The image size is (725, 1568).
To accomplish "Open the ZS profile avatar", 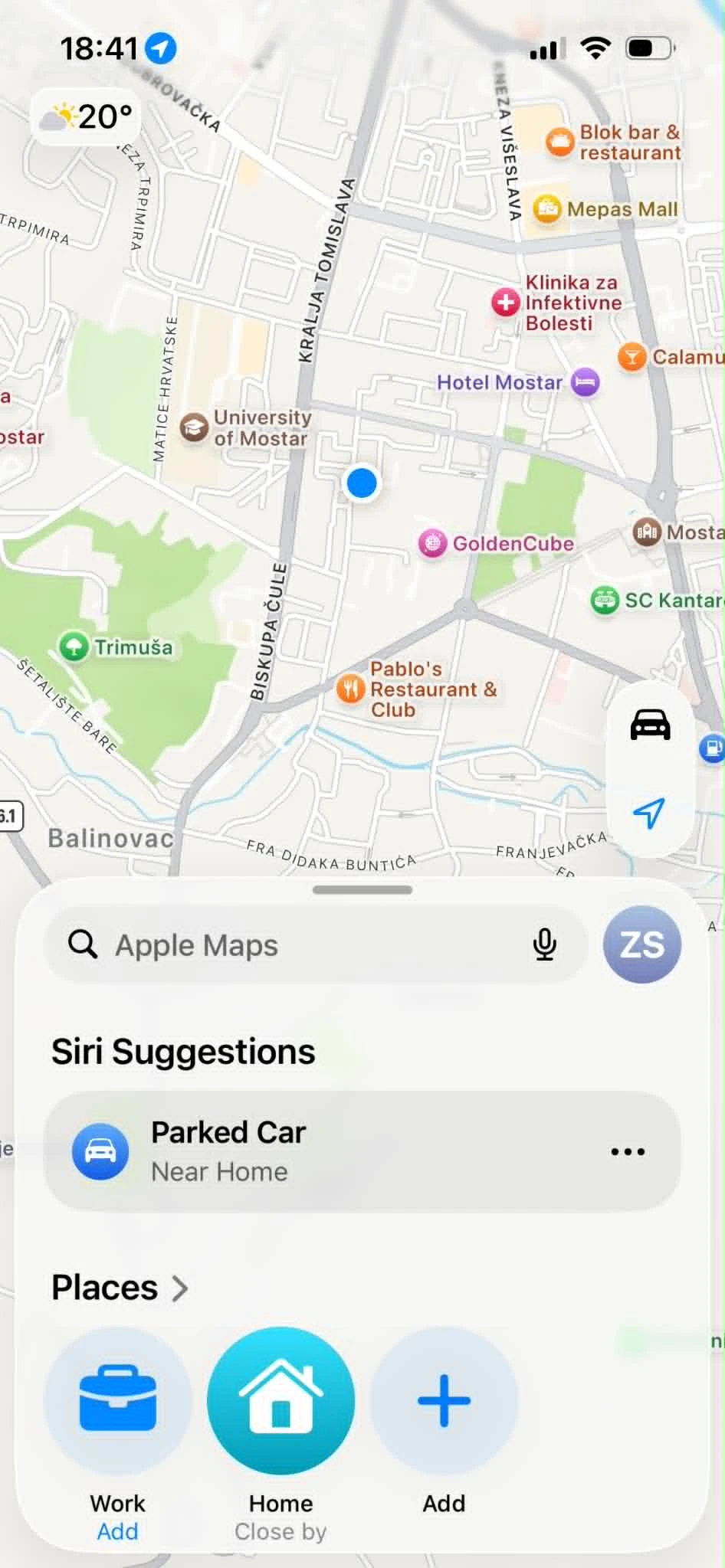I will [x=641, y=944].
